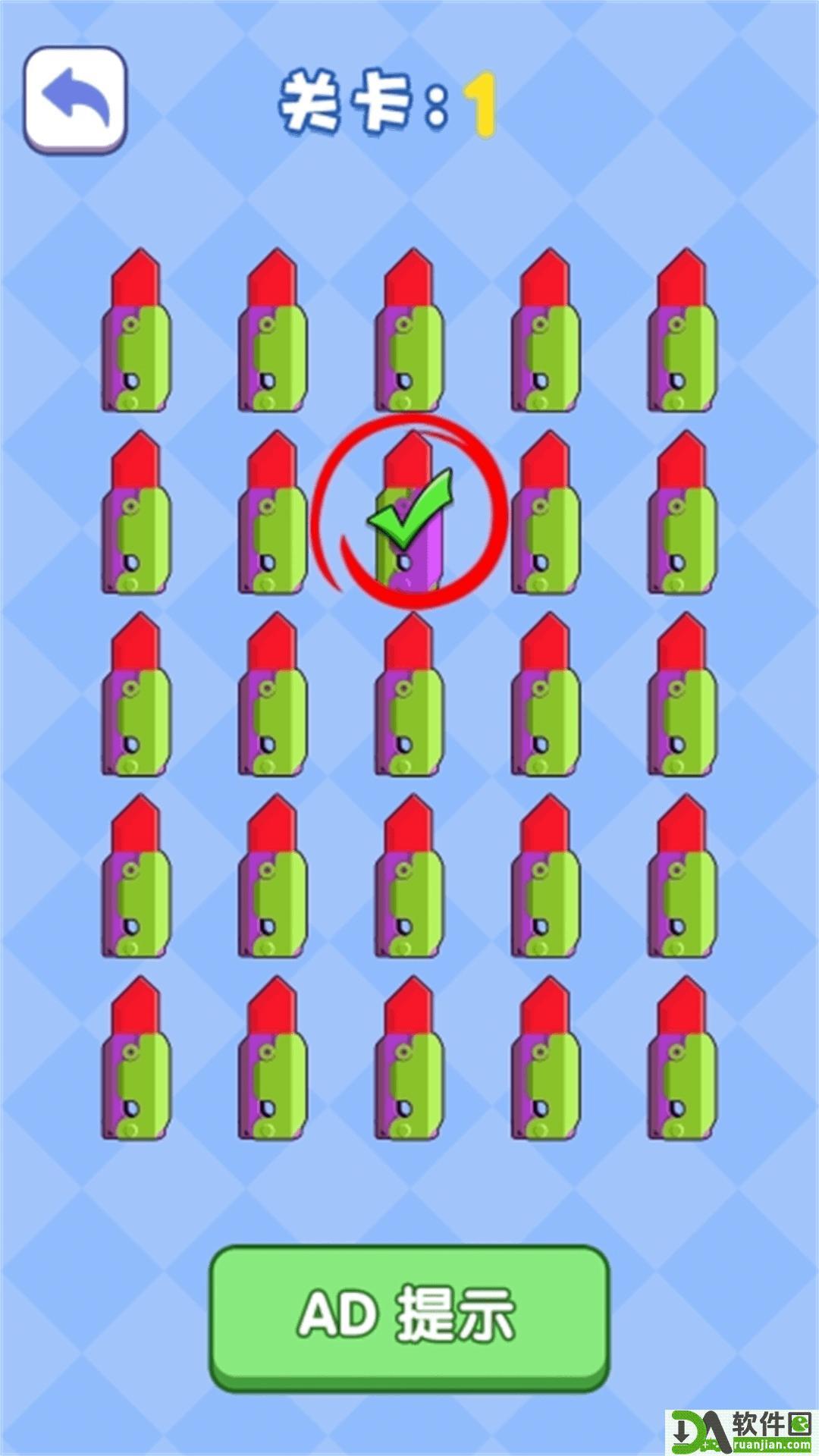Tap the AD 提示 hint button
Image resolution: width=819 pixels, height=1456 pixels.
coord(409,1315)
